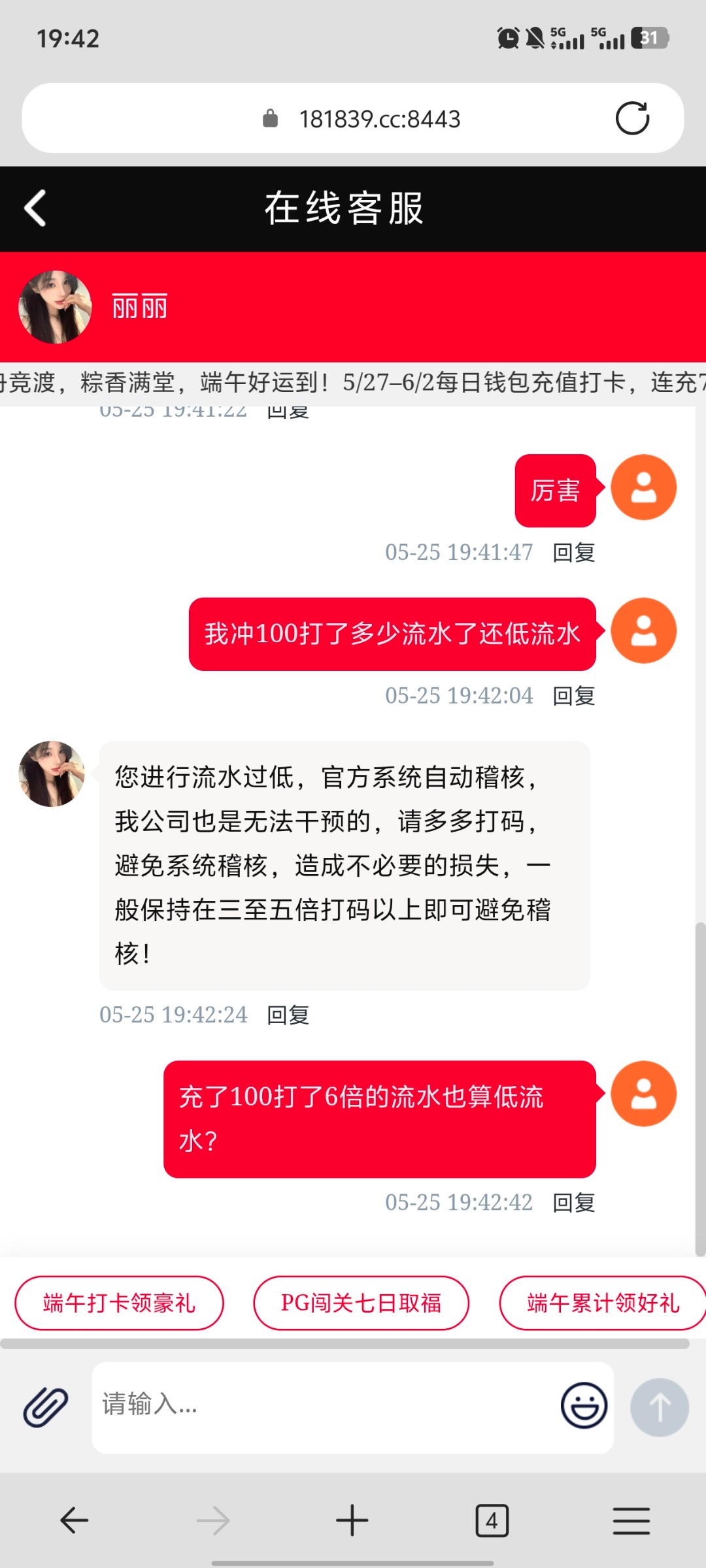Tap 回复 under the agent's 19:42:24 message
The height and width of the screenshot is (1568, 706).
click(288, 1015)
